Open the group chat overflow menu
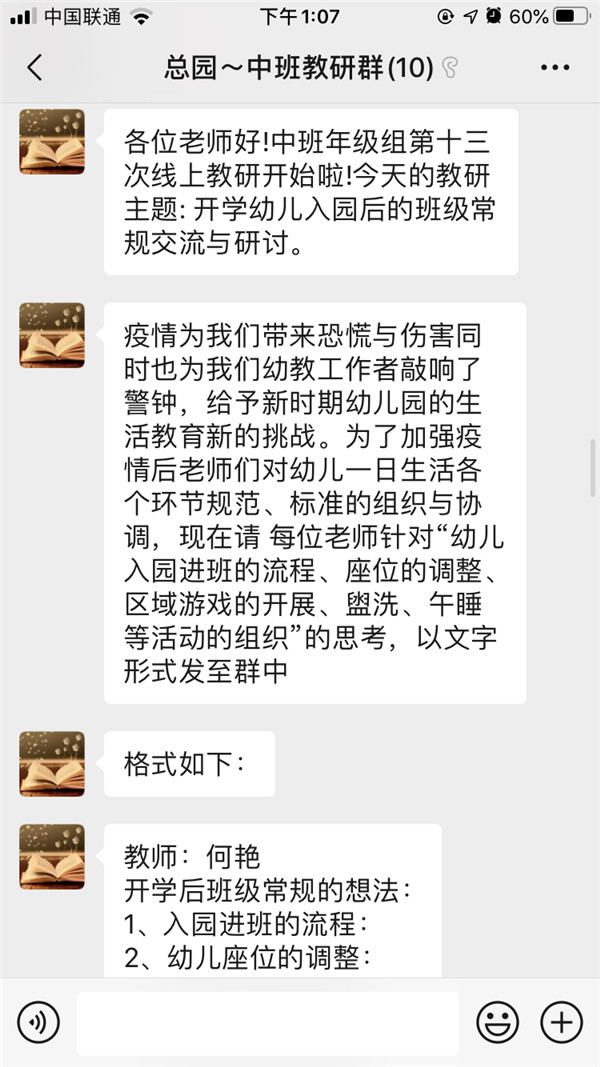Viewport: 600px width, 1067px height. coord(555,68)
